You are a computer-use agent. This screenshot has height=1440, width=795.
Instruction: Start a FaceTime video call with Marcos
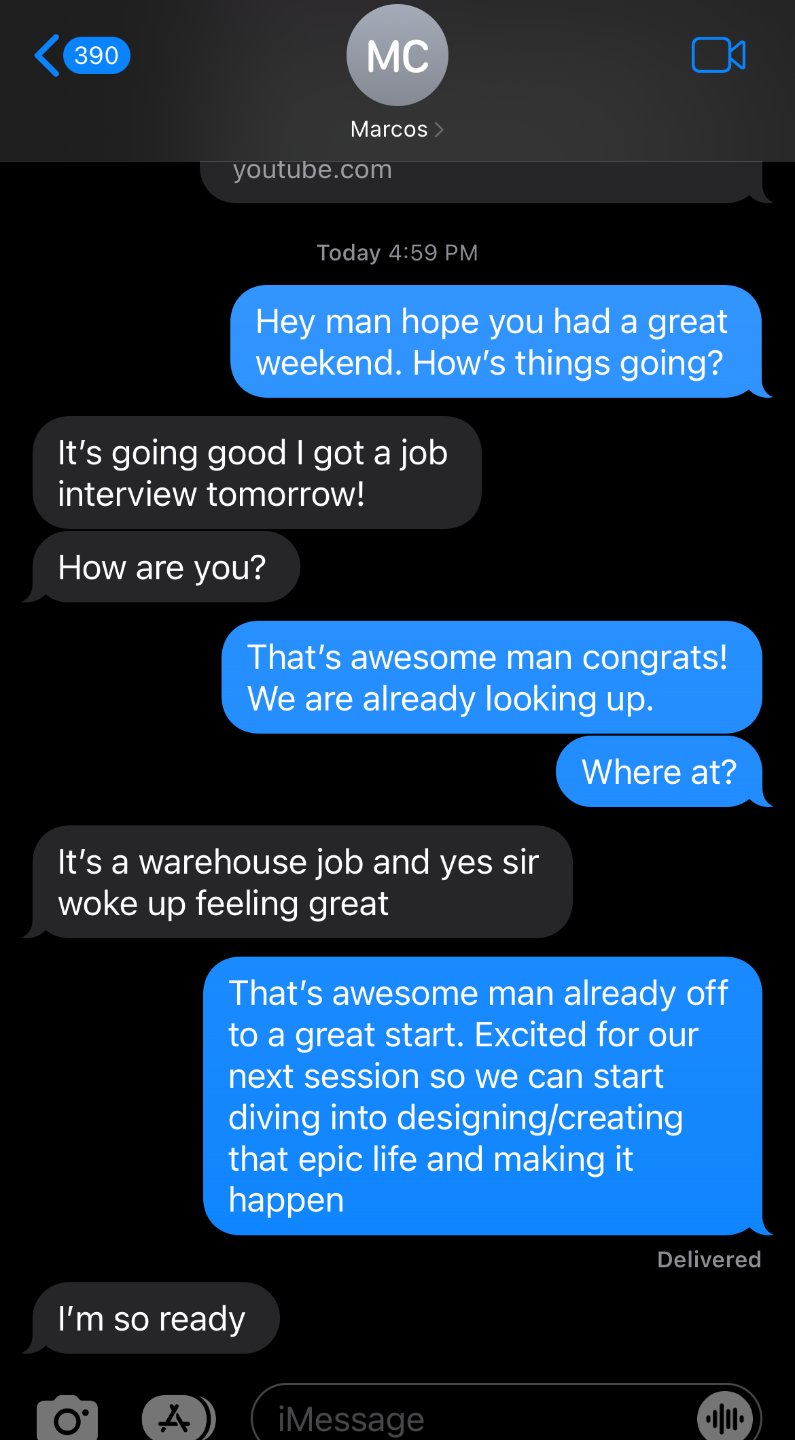point(718,55)
